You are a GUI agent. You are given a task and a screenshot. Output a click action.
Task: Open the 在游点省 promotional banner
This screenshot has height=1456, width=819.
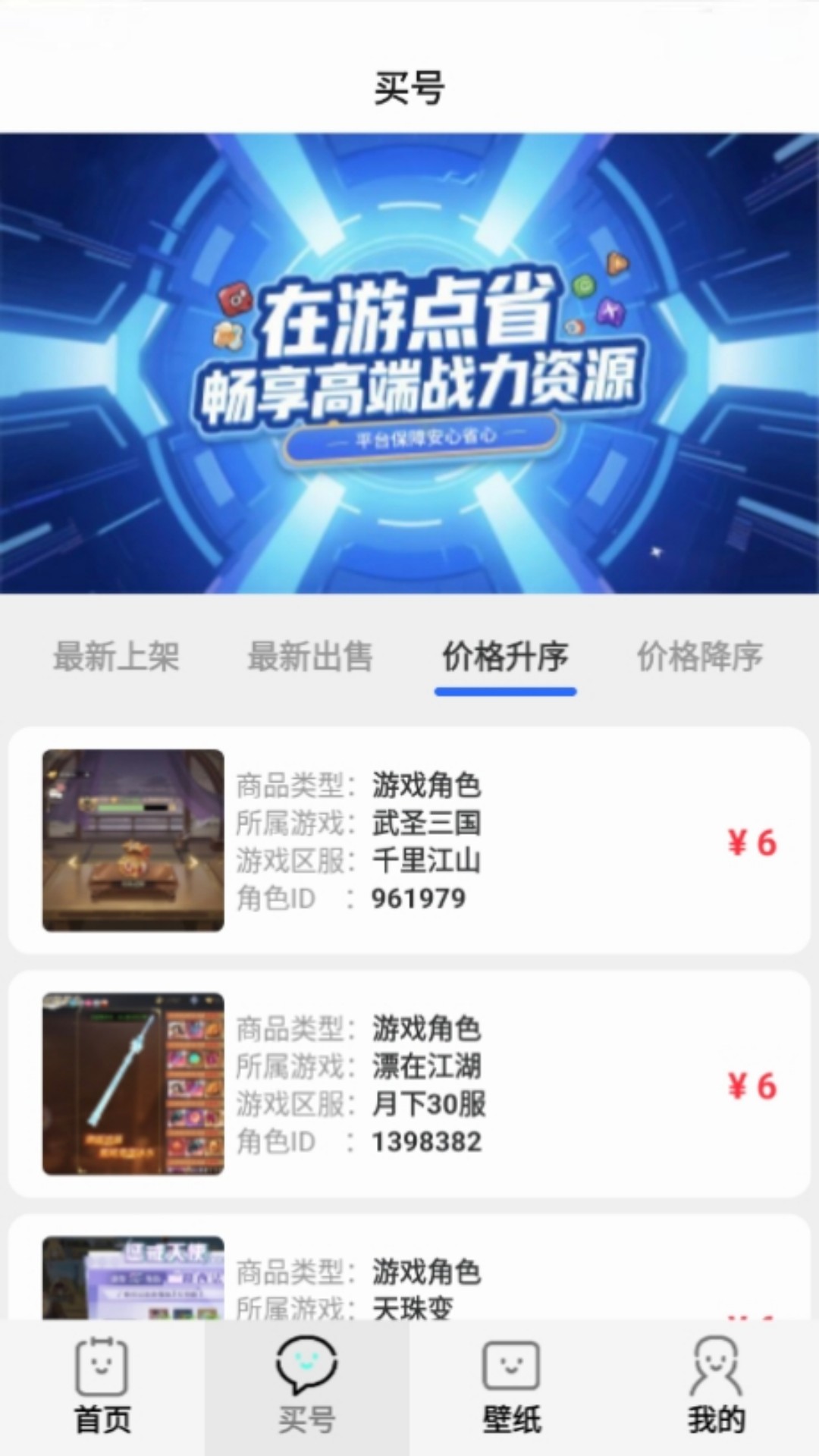[x=409, y=362]
